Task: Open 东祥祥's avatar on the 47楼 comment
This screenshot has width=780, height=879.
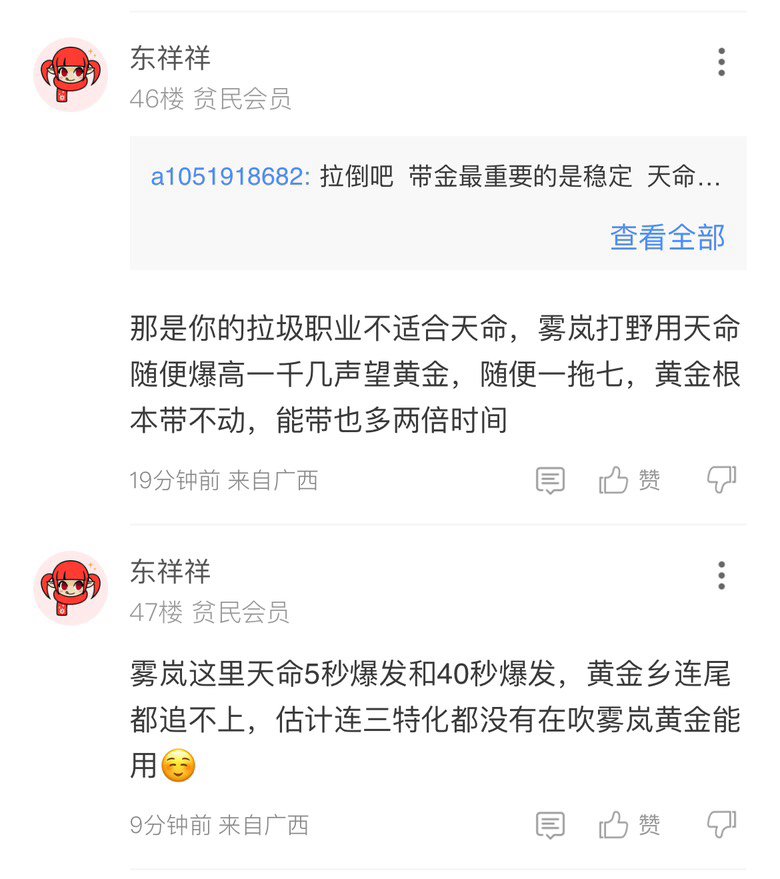Action: pos(71,588)
